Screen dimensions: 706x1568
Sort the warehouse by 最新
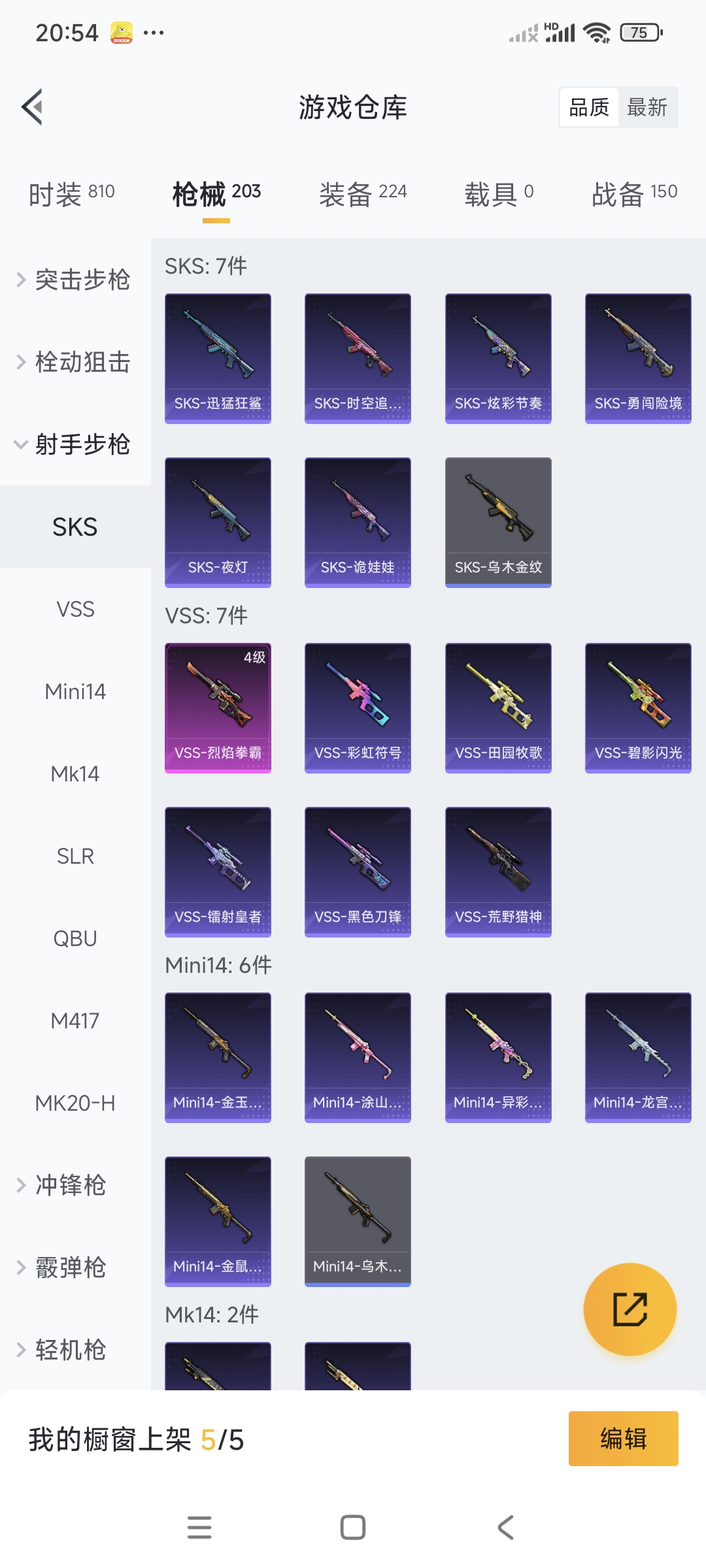647,107
